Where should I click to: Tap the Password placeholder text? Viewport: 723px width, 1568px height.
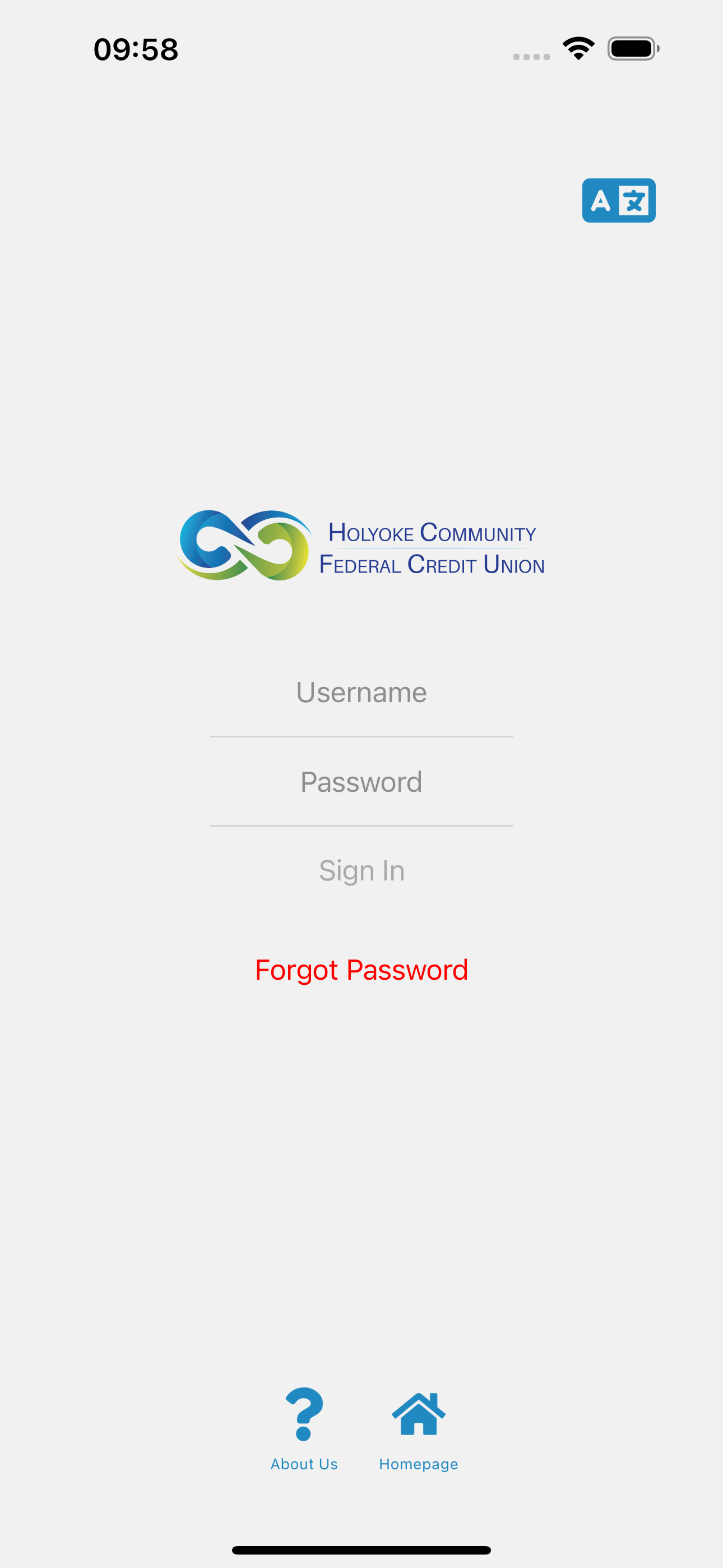[x=361, y=782]
